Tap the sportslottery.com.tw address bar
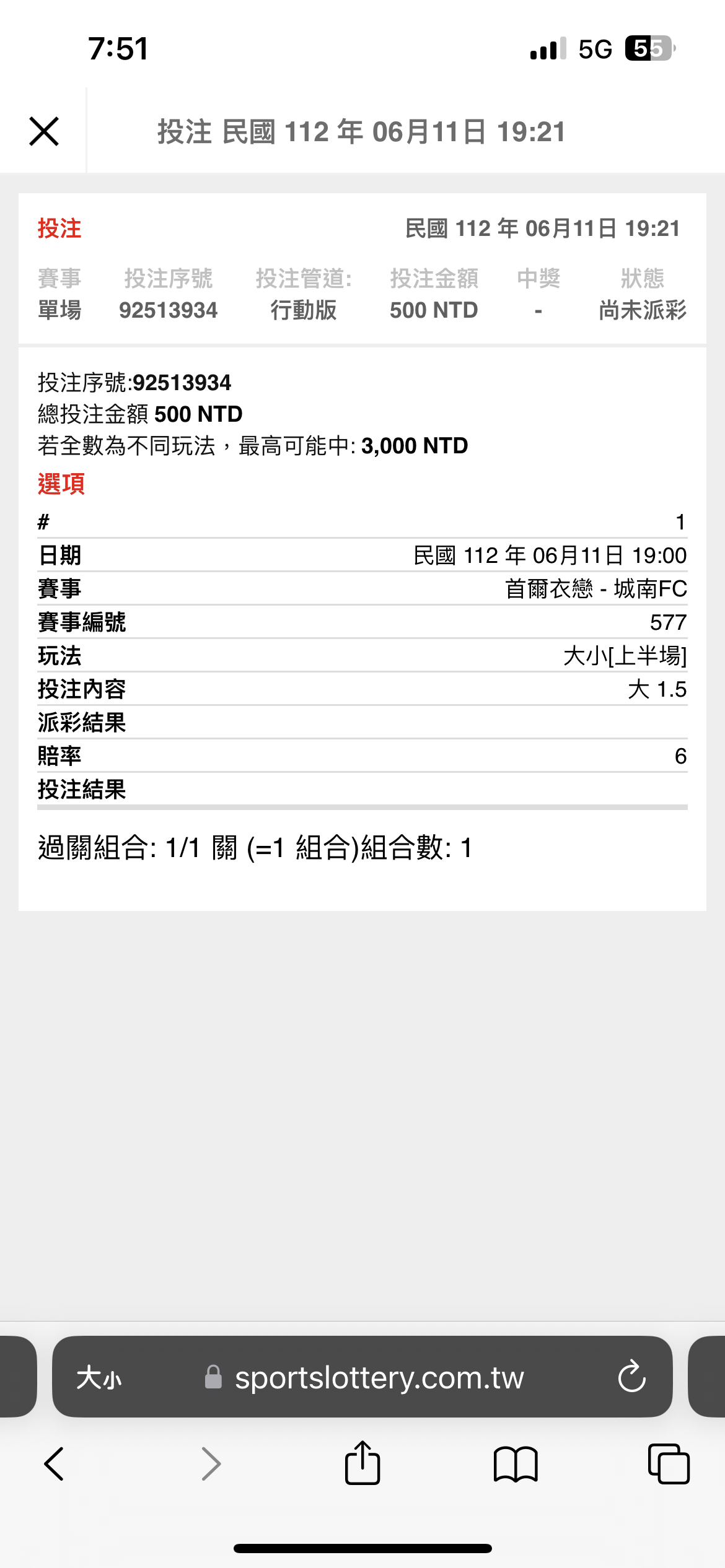The width and height of the screenshot is (725, 1568). tap(362, 1377)
